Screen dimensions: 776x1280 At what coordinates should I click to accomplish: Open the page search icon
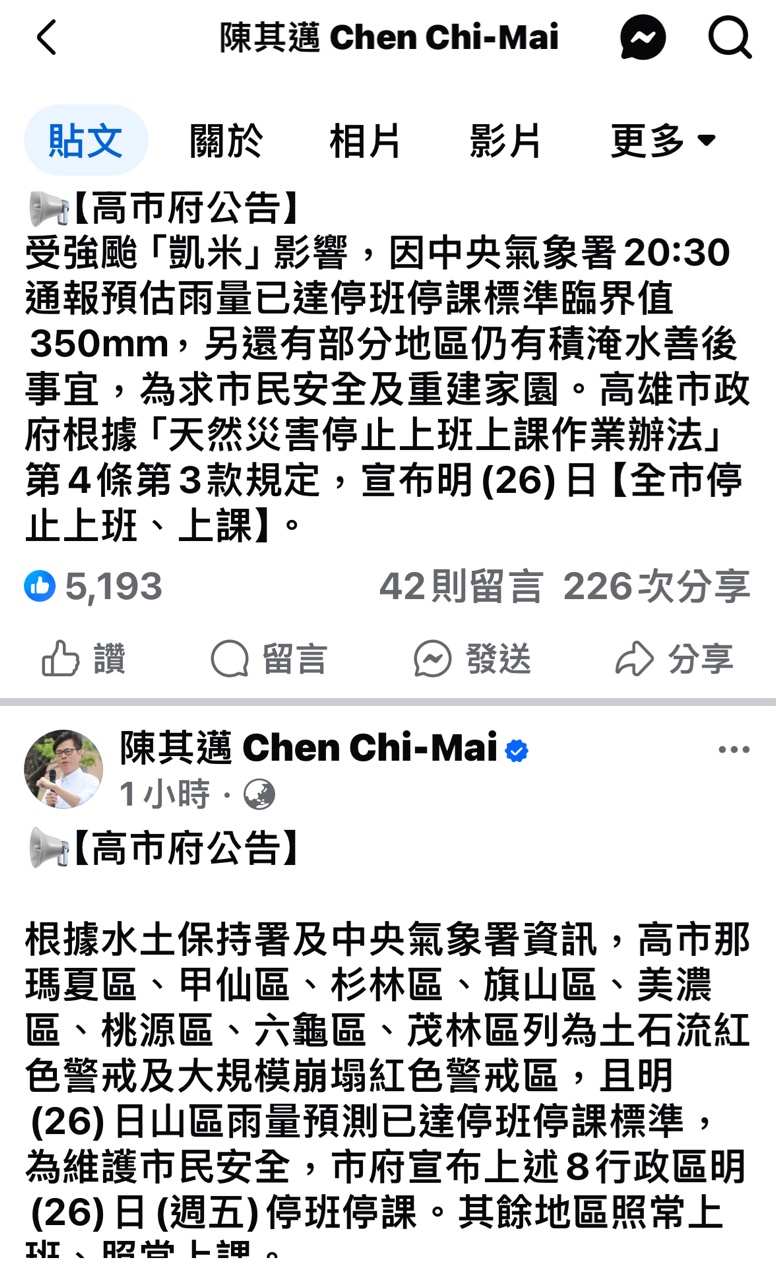[x=729, y=39]
